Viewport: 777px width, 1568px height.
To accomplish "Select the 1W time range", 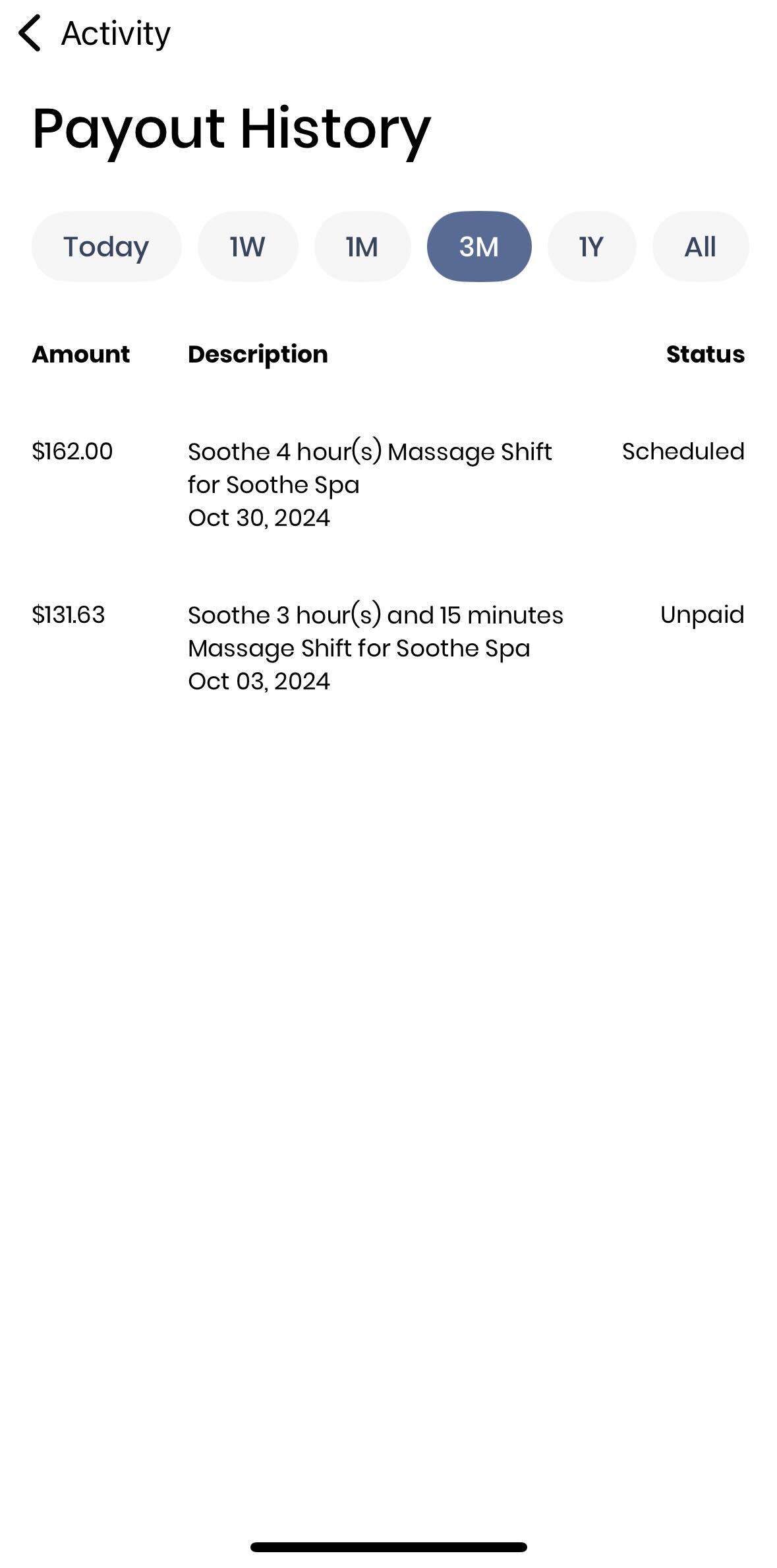I will (x=248, y=247).
